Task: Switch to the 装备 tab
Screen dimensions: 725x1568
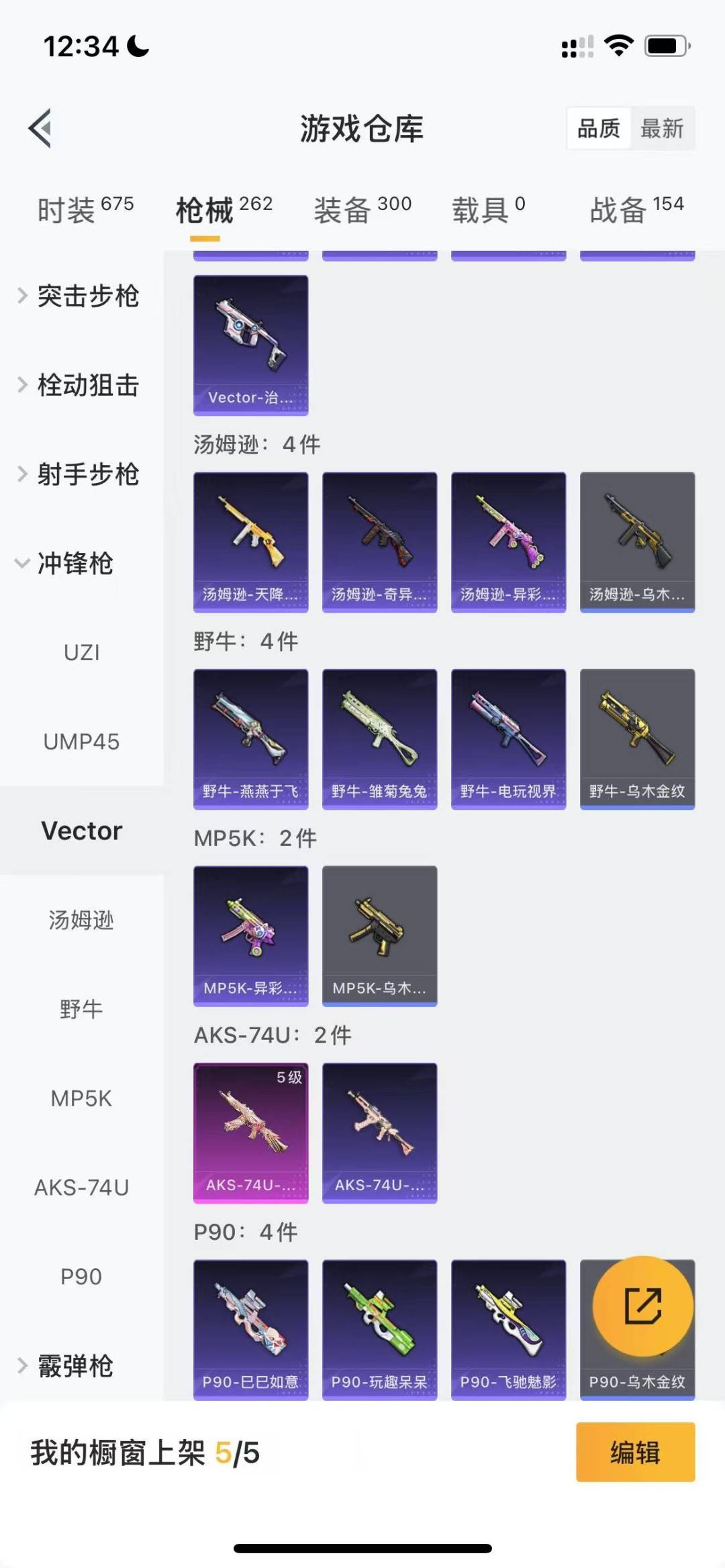Action: (x=362, y=209)
